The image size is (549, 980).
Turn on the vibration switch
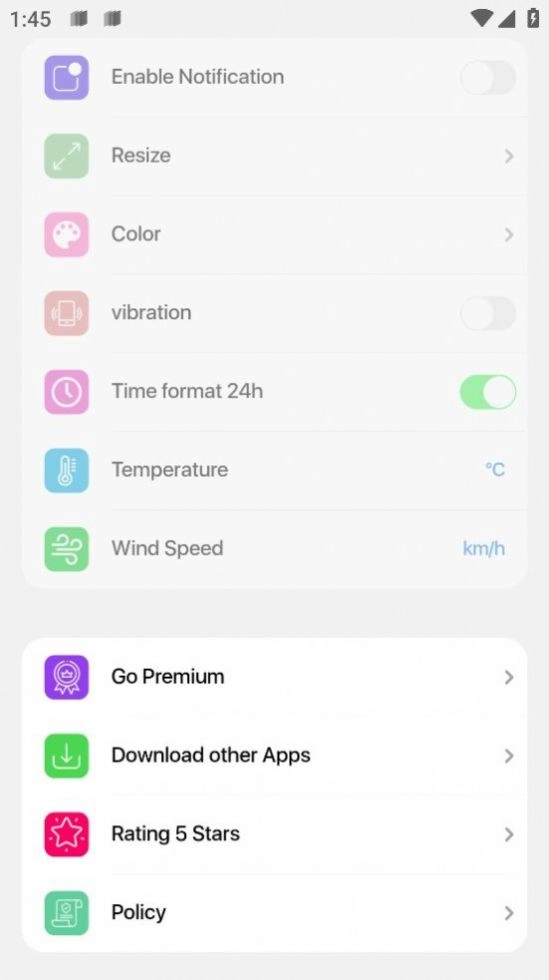pyautogui.click(x=488, y=313)
